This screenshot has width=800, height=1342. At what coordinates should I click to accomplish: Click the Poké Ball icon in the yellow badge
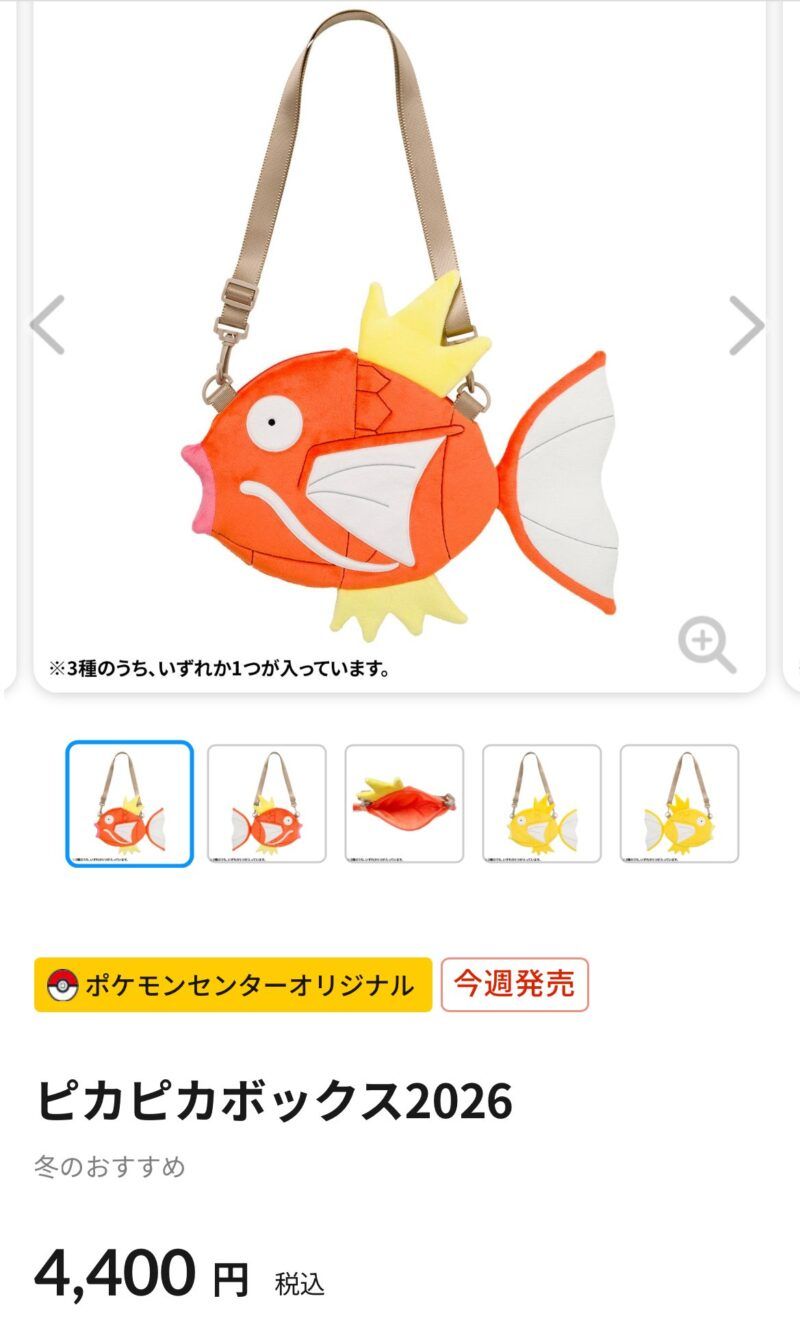click(x=65, y=983)
